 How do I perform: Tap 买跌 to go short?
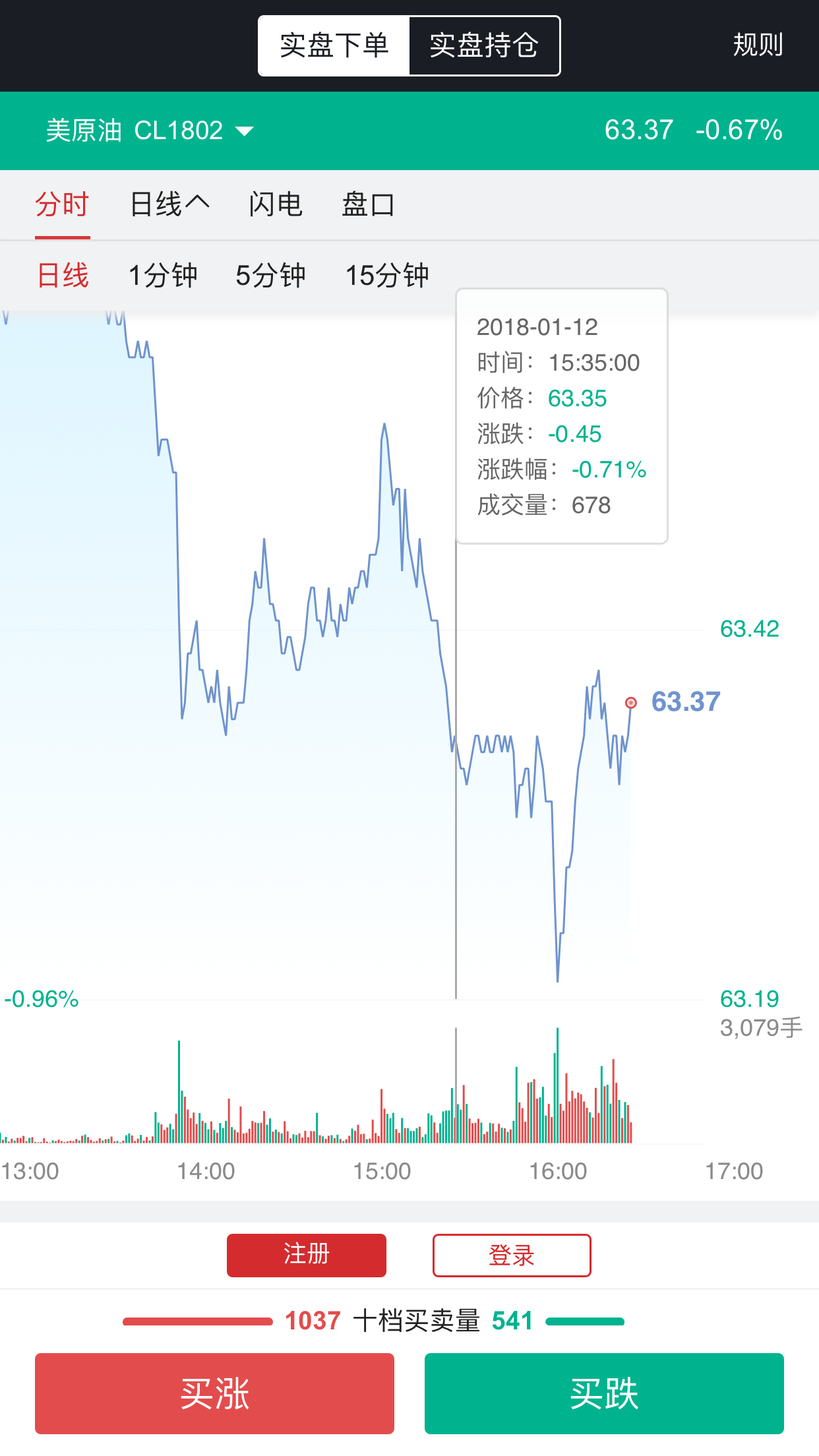click(604, 1393)
